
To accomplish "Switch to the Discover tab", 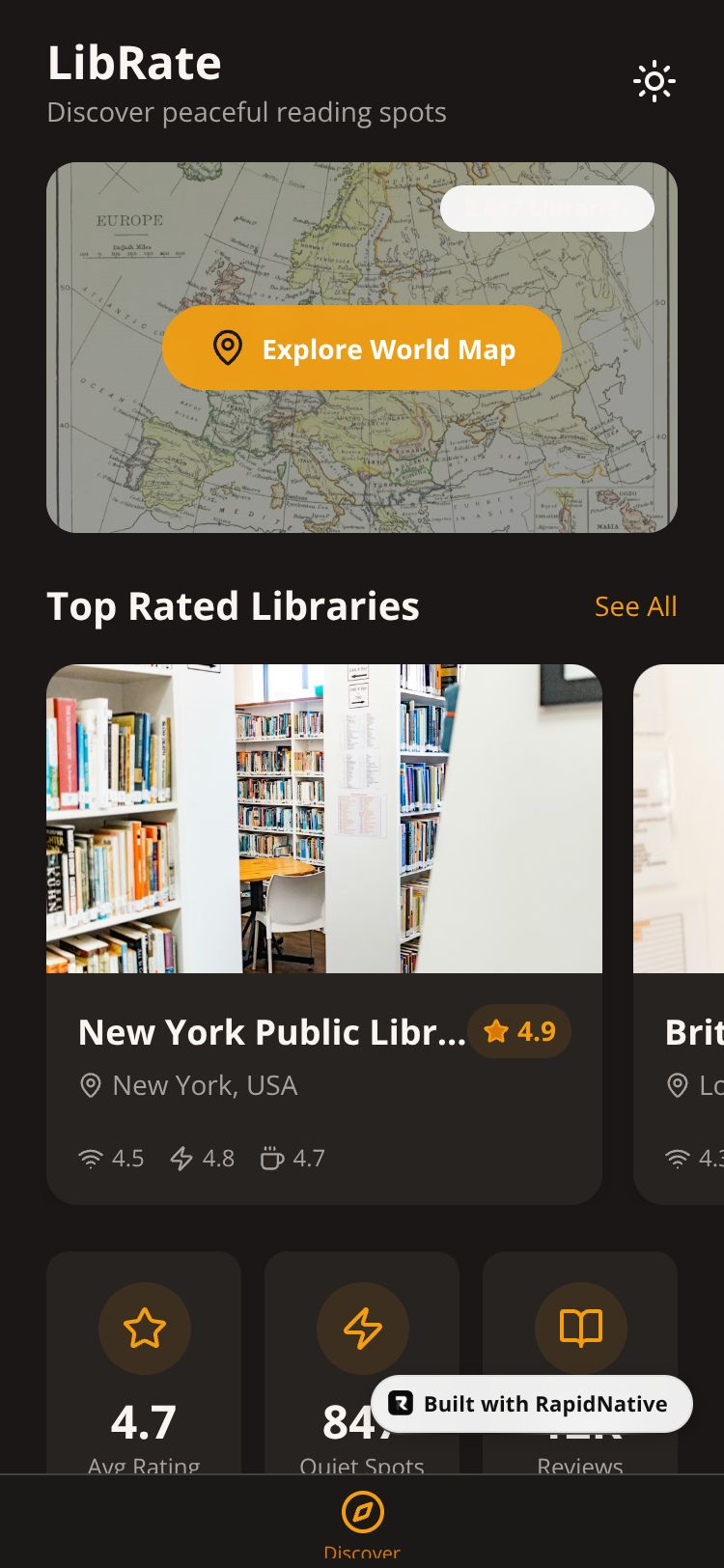I will pyautogui.click(x=362, y=1522).
